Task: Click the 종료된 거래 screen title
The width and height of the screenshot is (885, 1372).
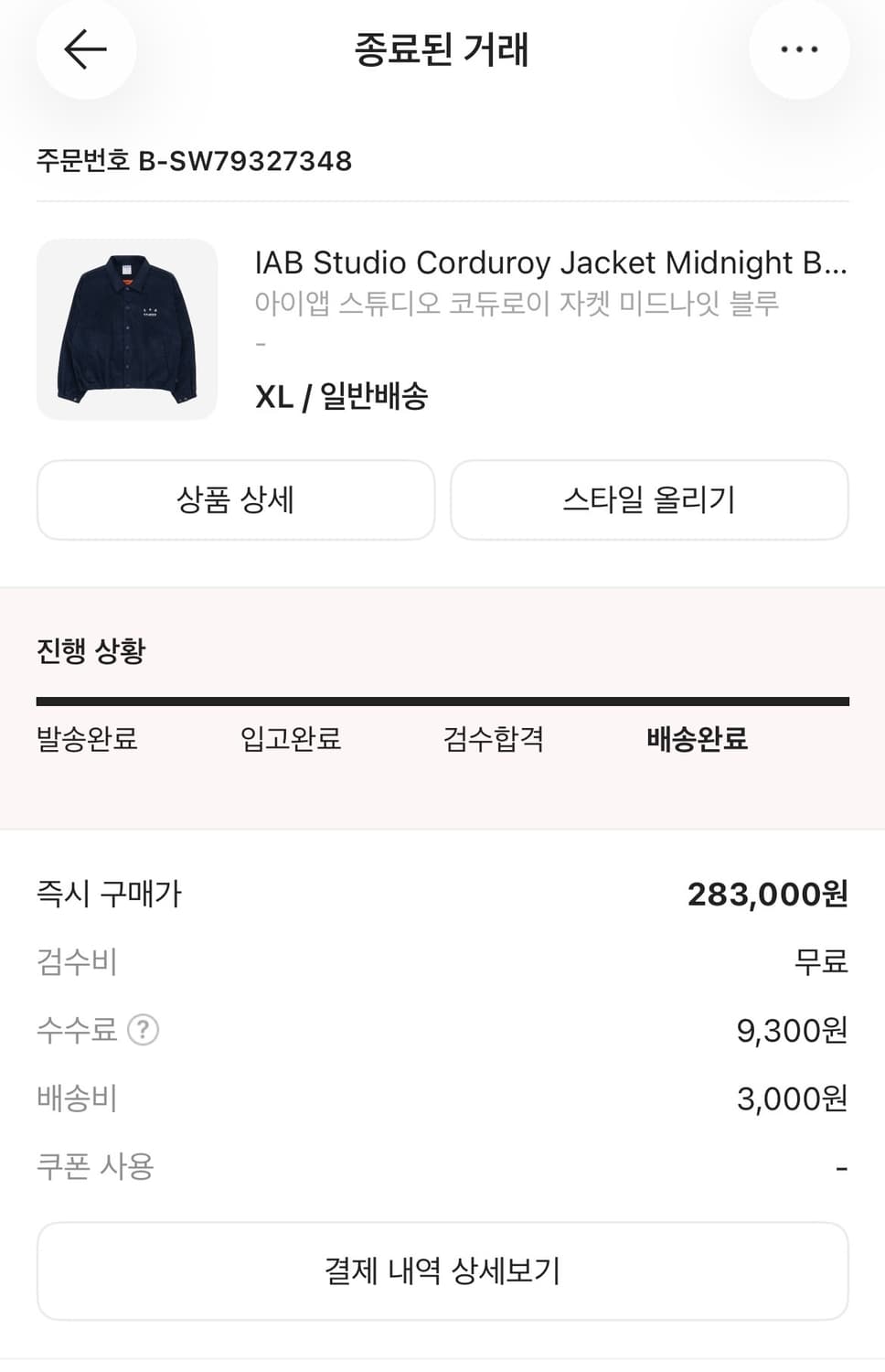Action: 442,50
